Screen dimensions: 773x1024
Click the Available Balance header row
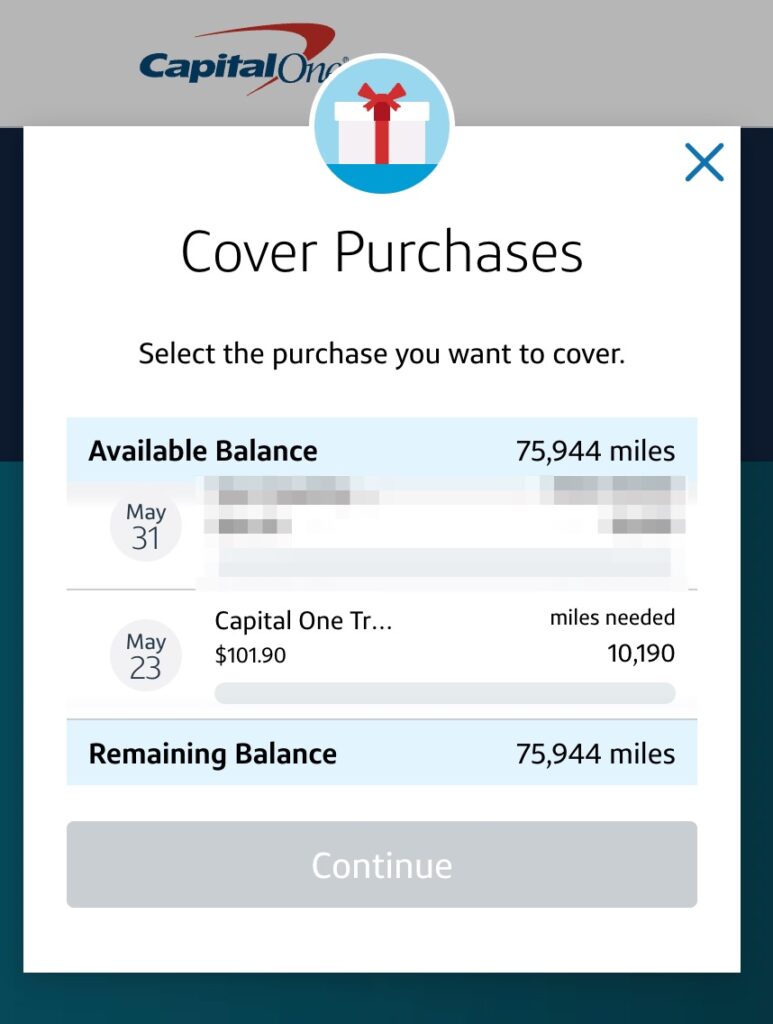381,450
